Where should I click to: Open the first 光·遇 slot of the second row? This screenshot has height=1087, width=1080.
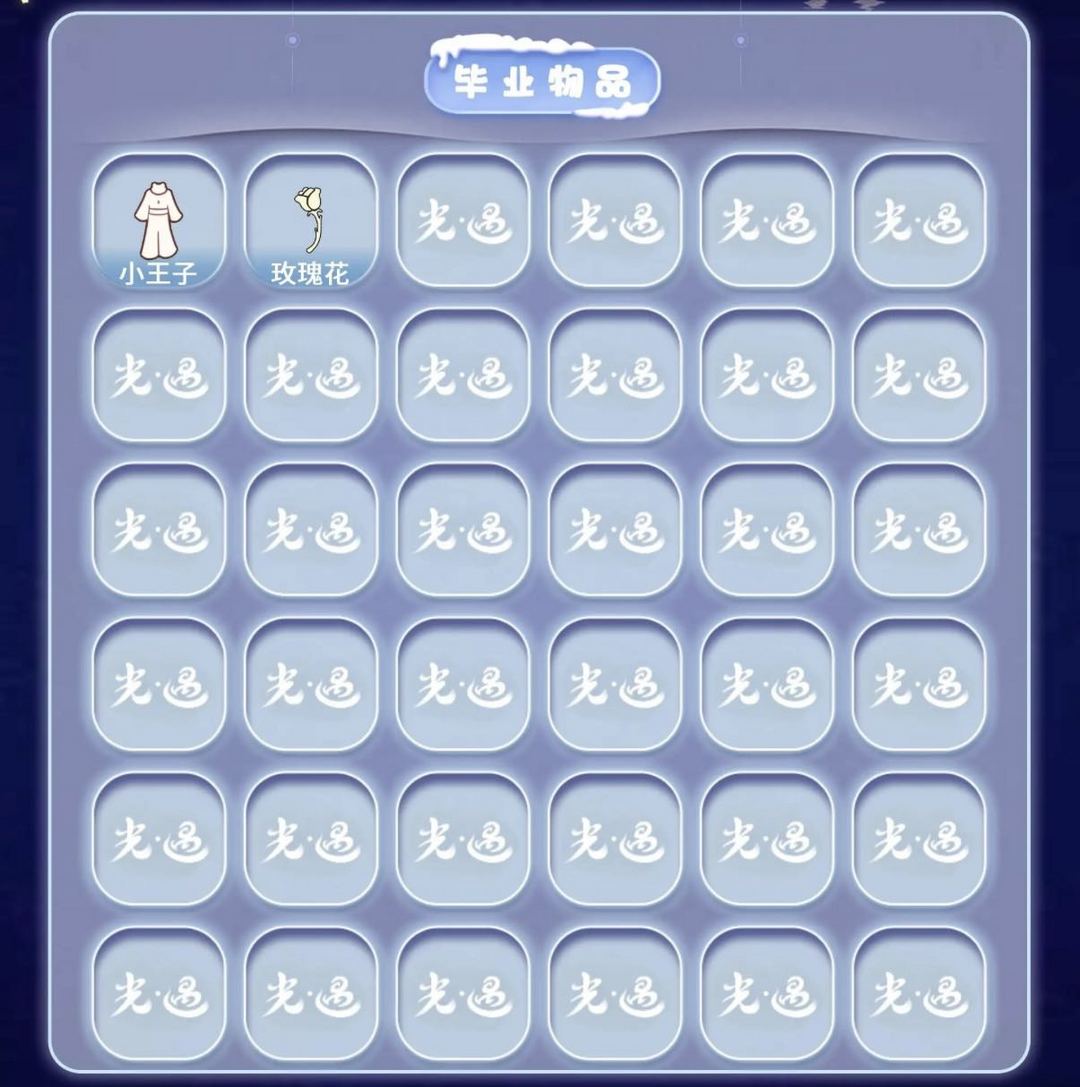(158, 378)
